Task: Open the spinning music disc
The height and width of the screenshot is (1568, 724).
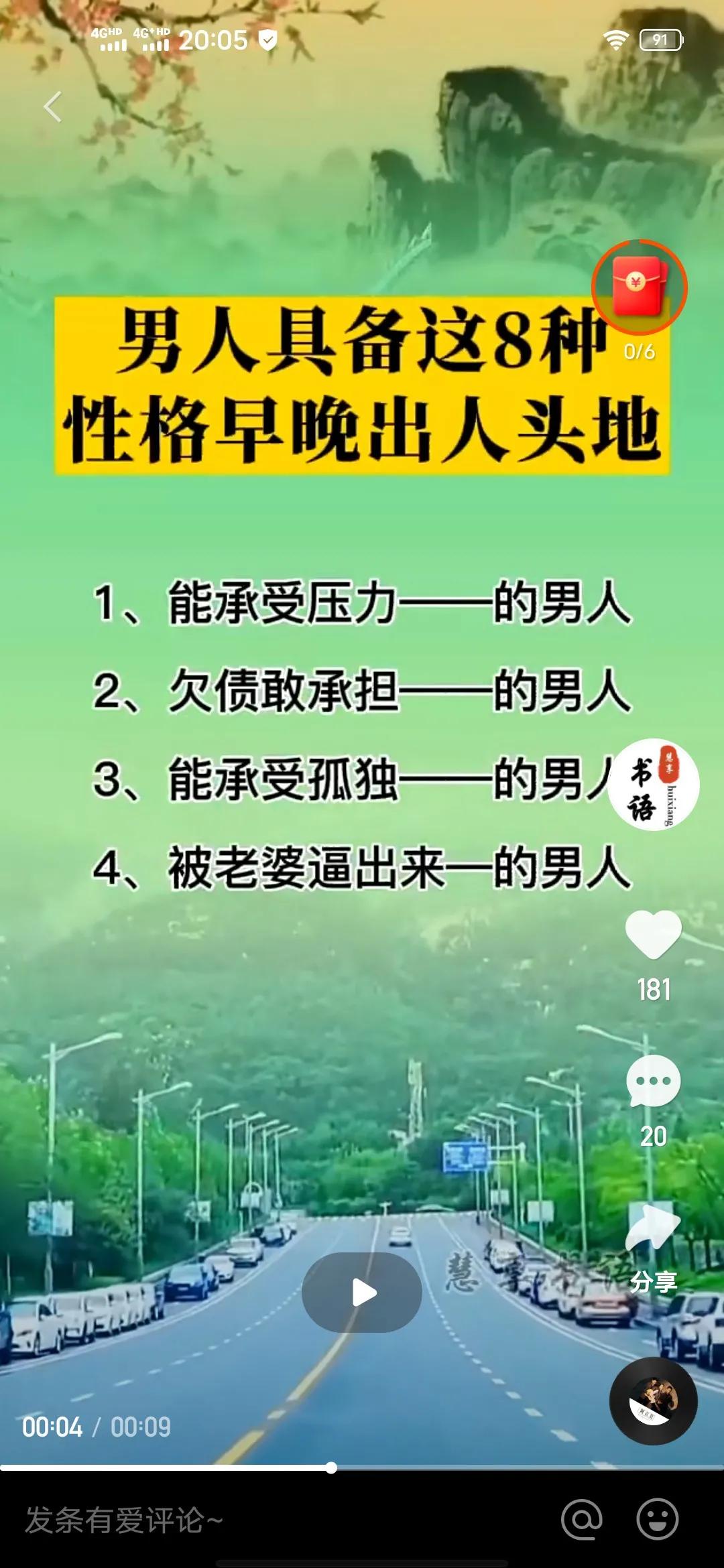Action: click(653, 1400)
